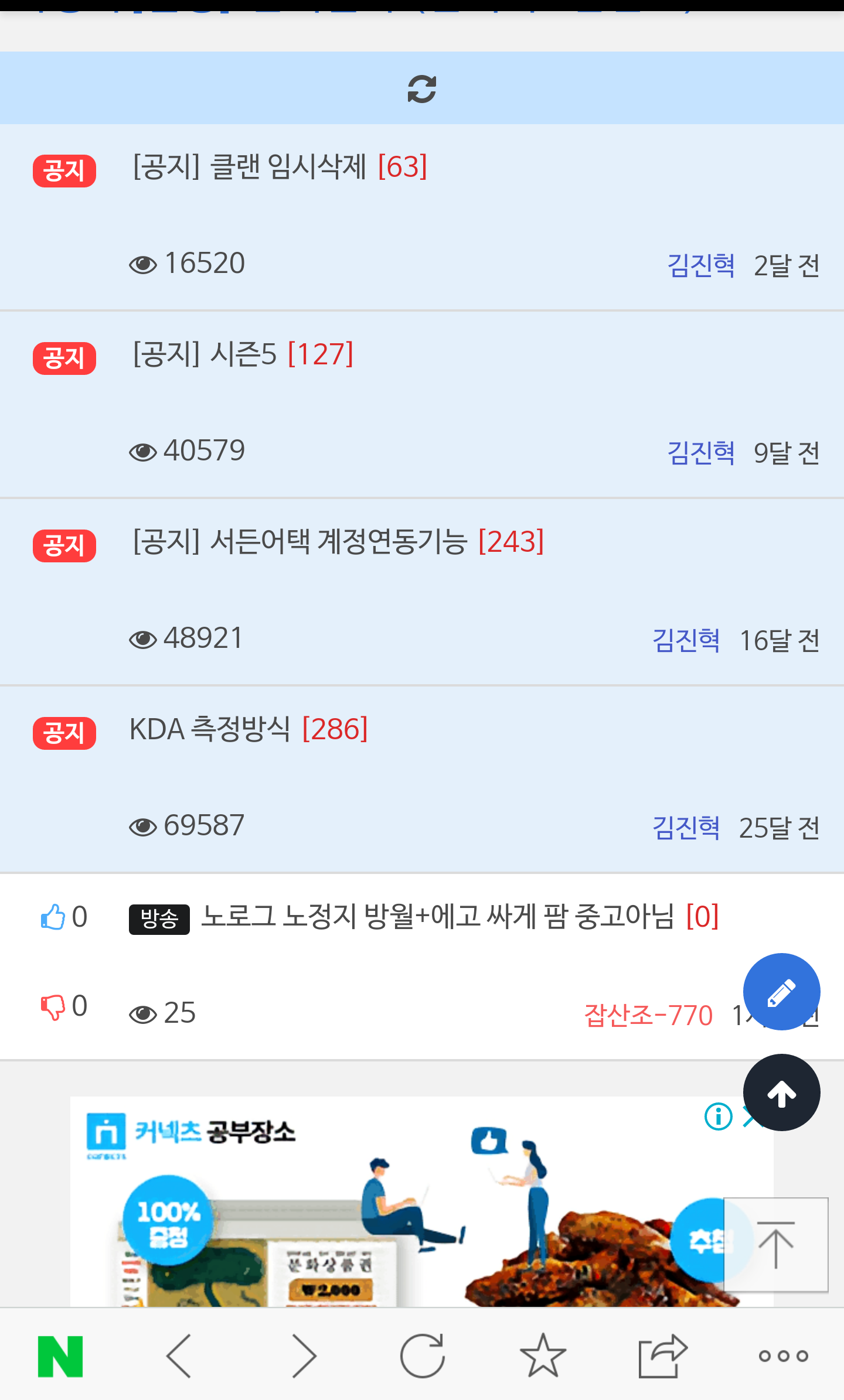This screenshot has height=1400, width=844.
Task: Open the notice 시즌5
Action: [243, 354]
